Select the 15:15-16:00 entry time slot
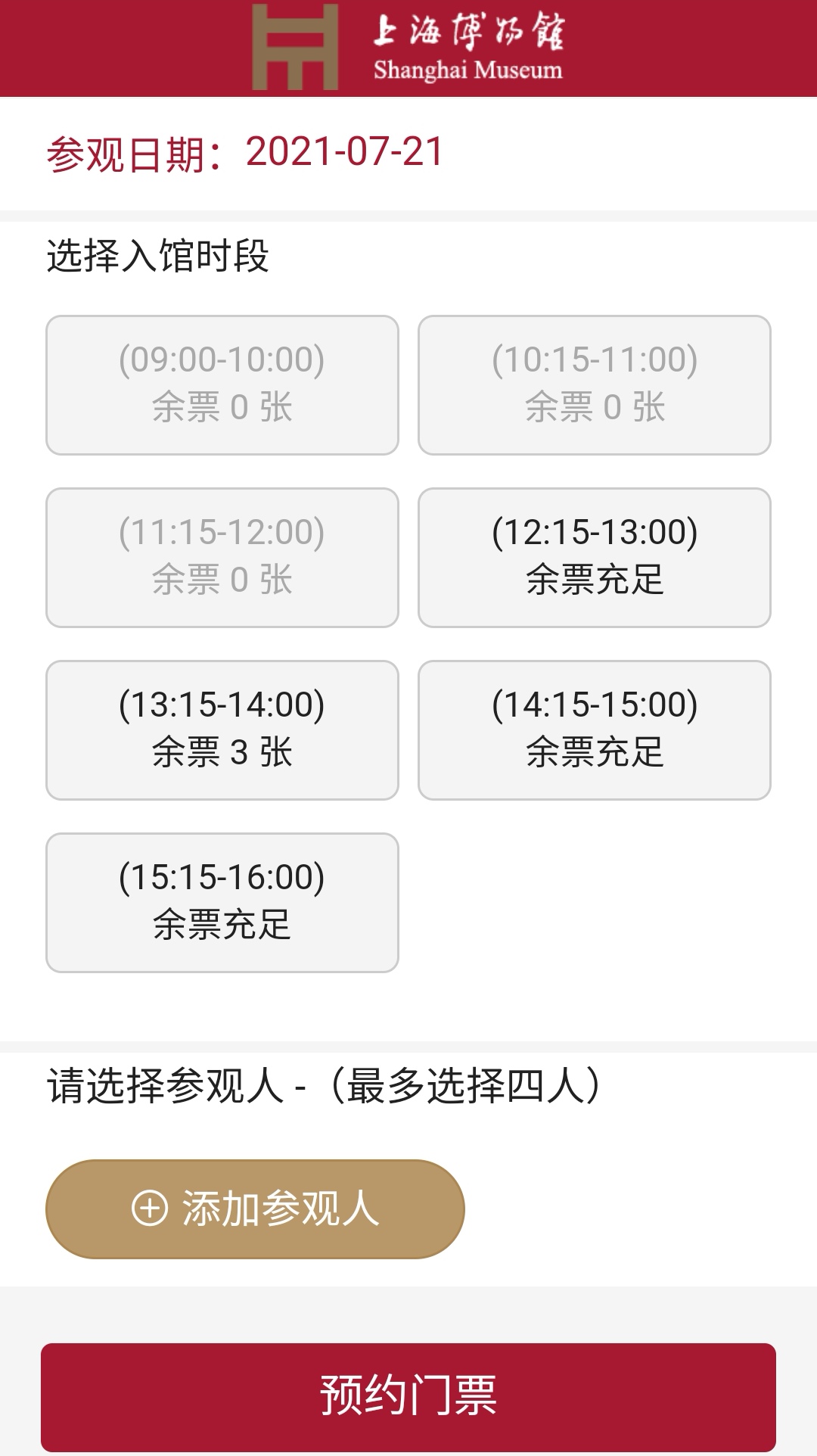 click(x=222, y=903)
